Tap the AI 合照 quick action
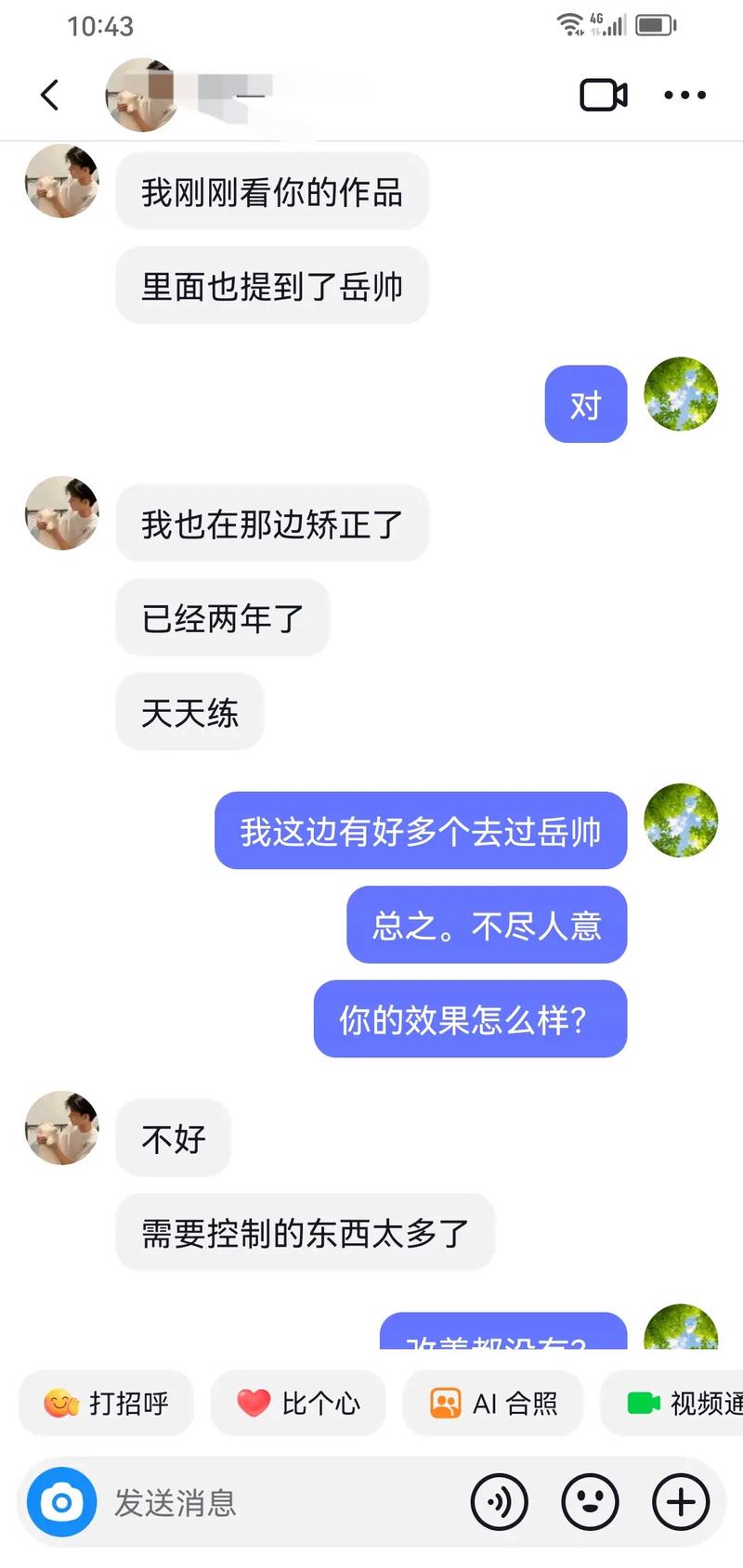 click(493, 1405)
